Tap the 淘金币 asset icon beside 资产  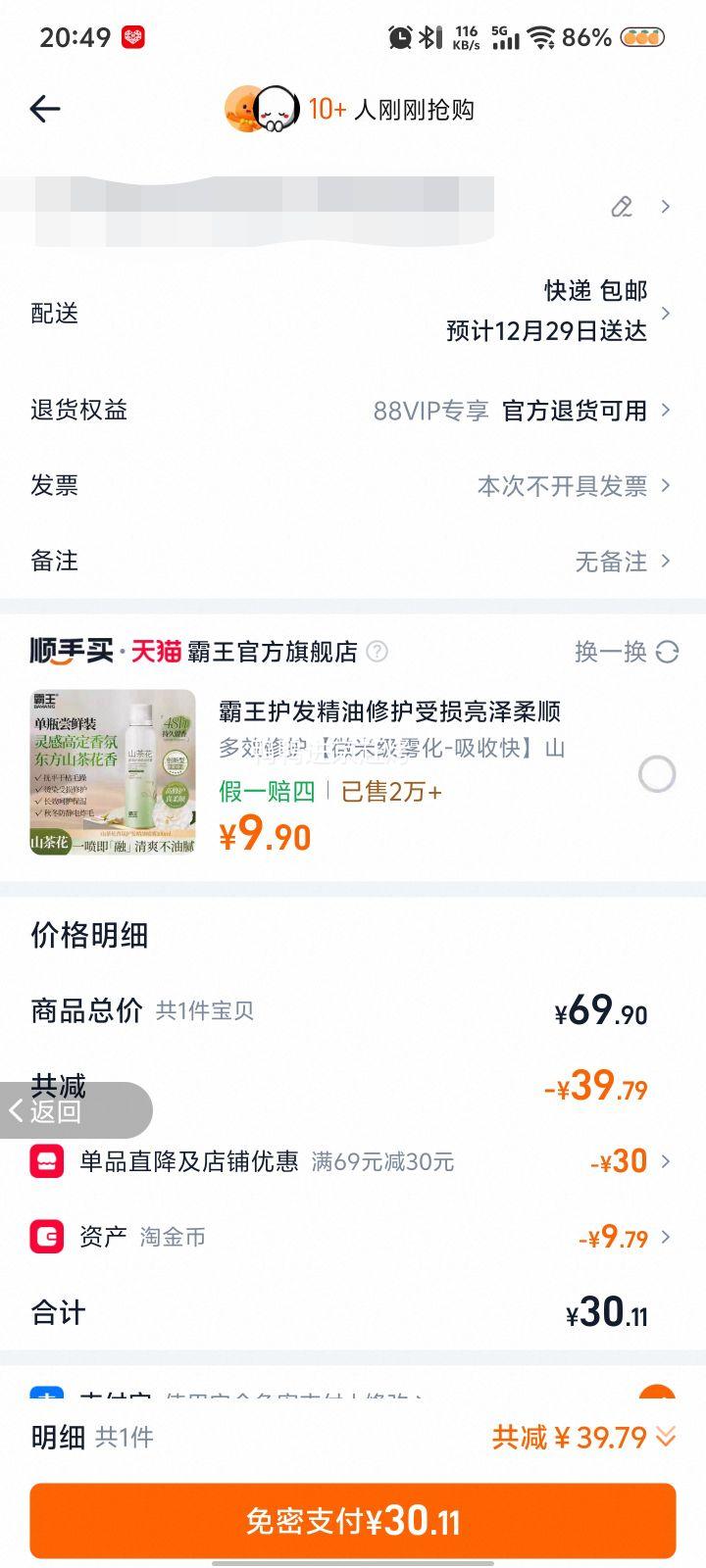[47, 1237]
